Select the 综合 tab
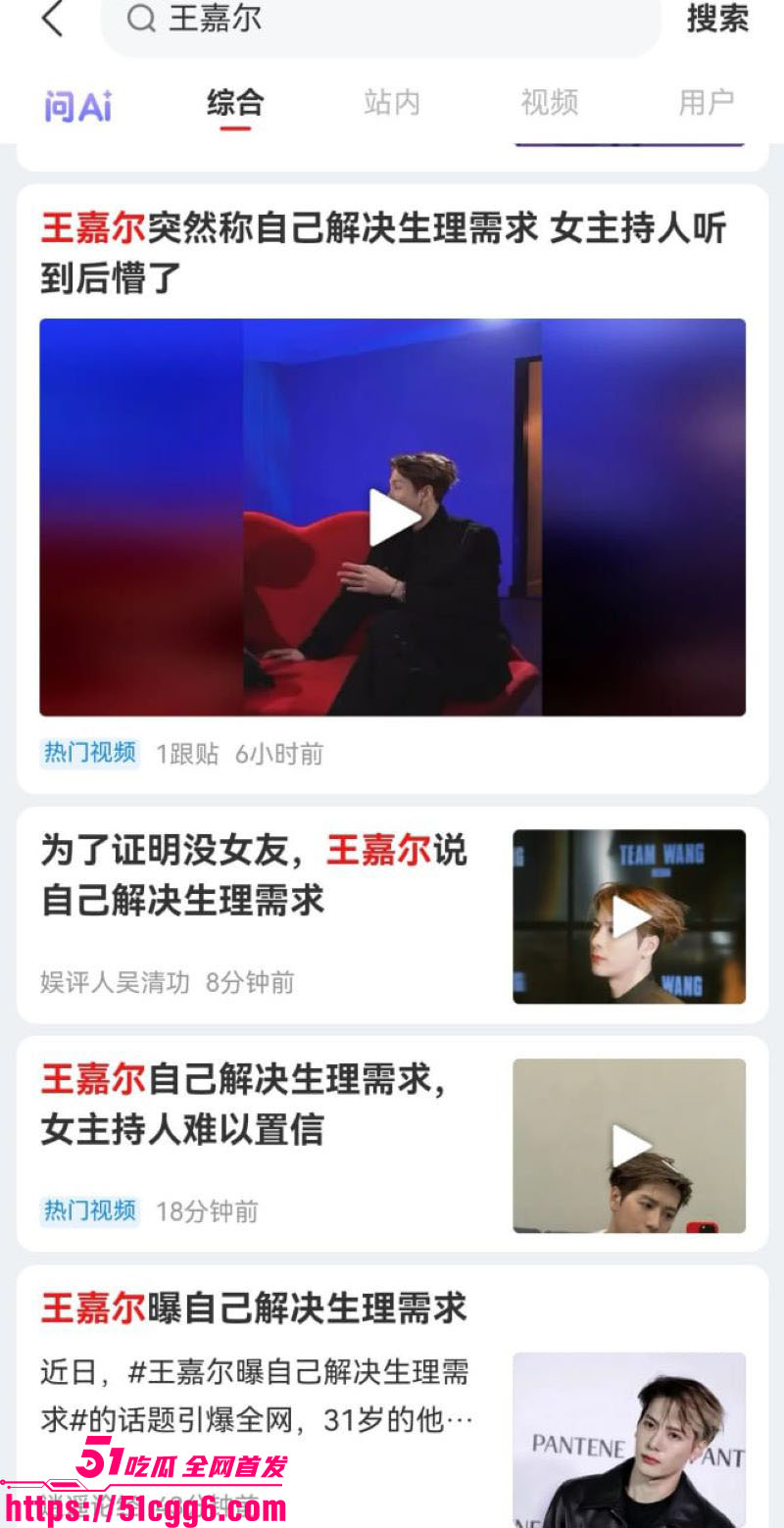784x1528 pixels. click(x=235, y=102)
